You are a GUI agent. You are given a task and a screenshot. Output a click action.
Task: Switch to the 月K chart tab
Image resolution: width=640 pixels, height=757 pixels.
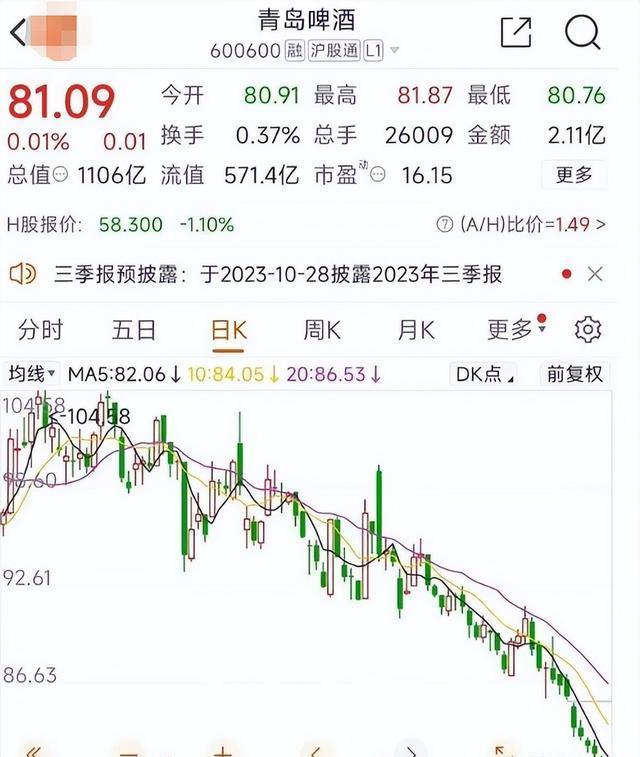tap(416, 329)
